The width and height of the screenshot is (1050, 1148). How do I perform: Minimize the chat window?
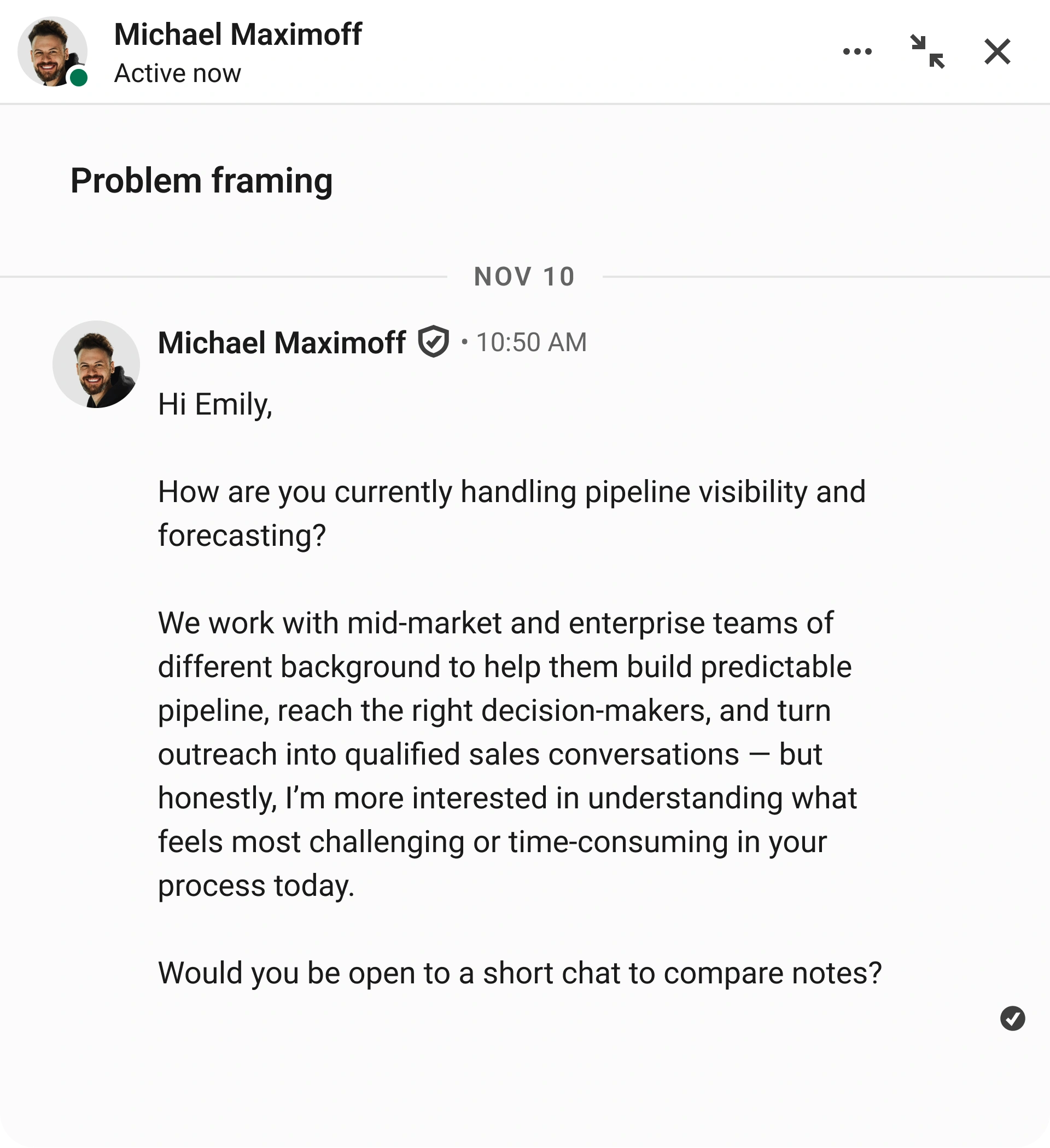point(927,52)
